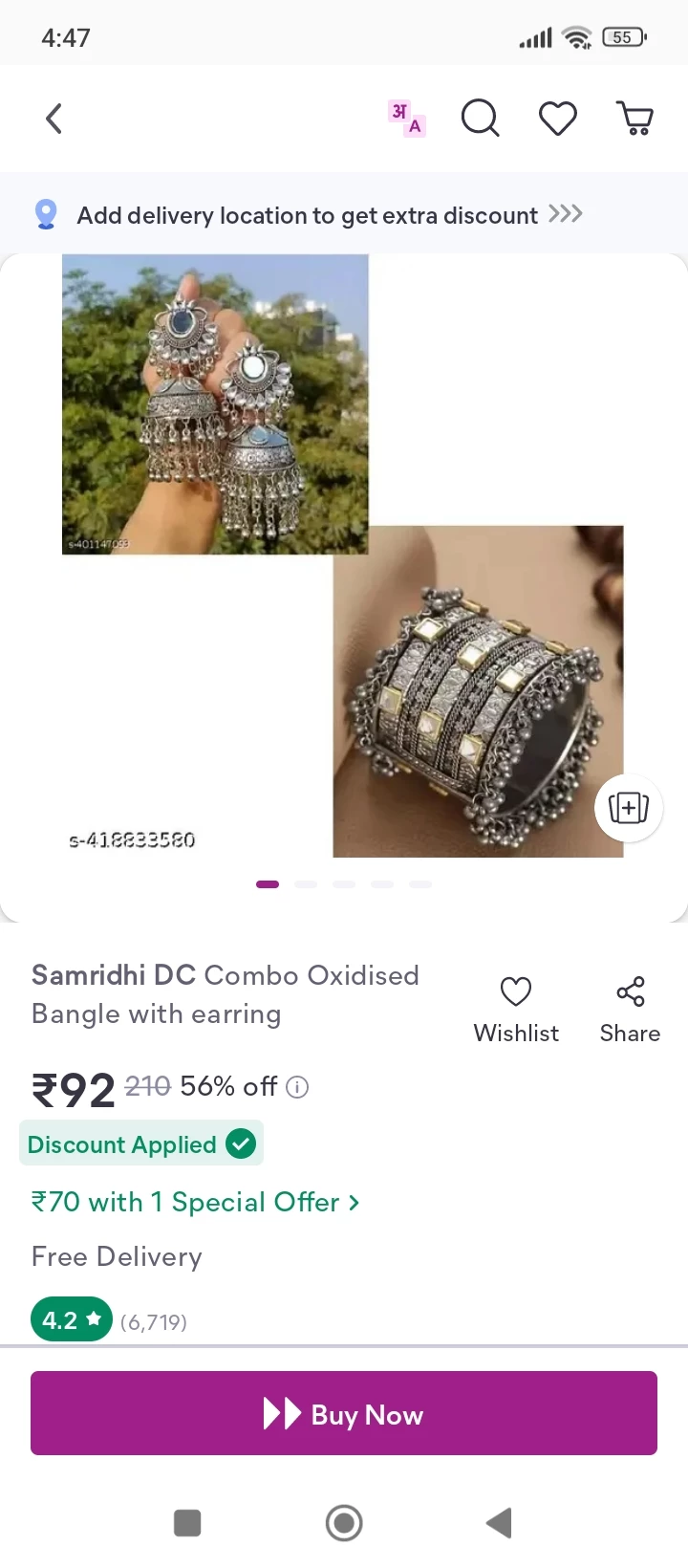Toggle the location pin for delivery discount
This screenshot has width=688, height=1568.
[44, 214]
